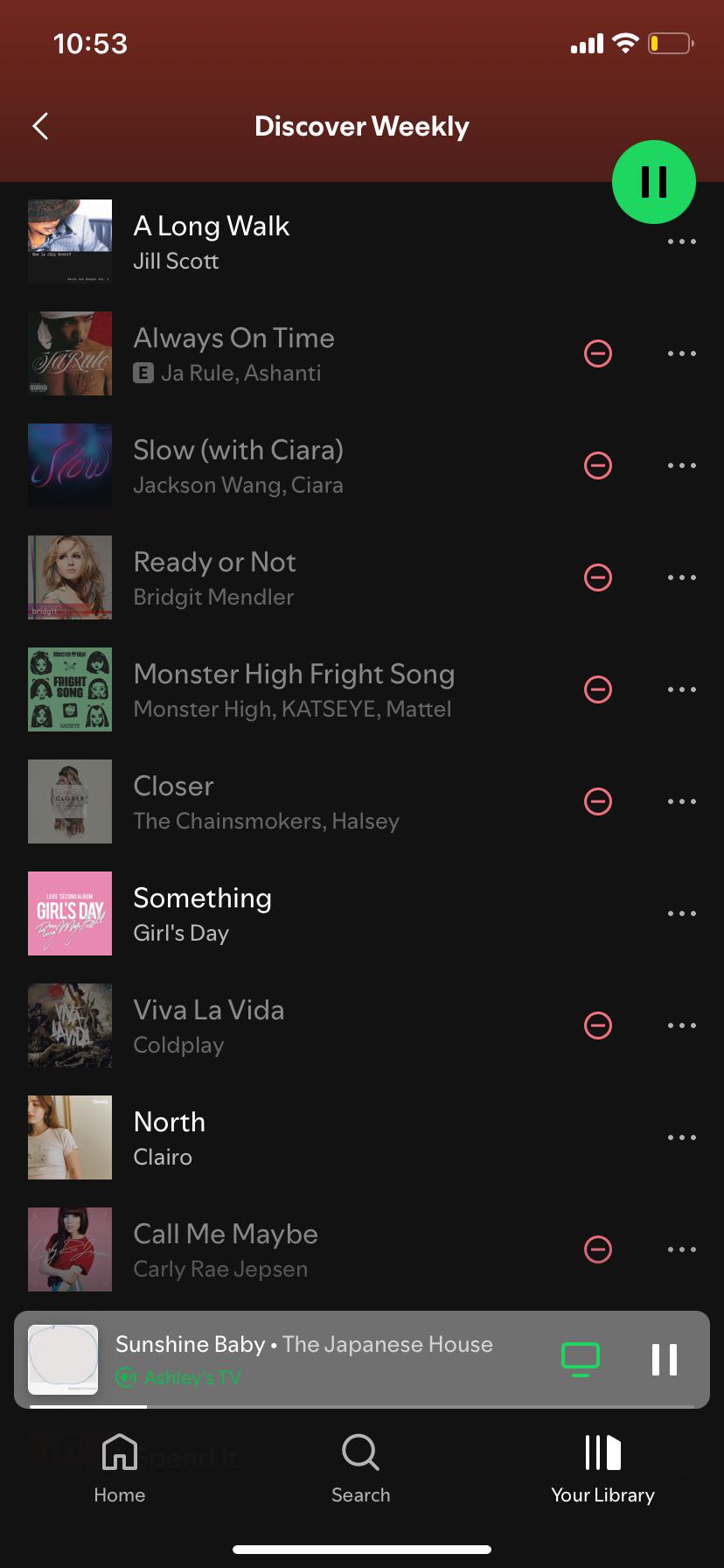Tap the minus icon next to Always On Time
724x1568 pixels.
pos(598,353)
